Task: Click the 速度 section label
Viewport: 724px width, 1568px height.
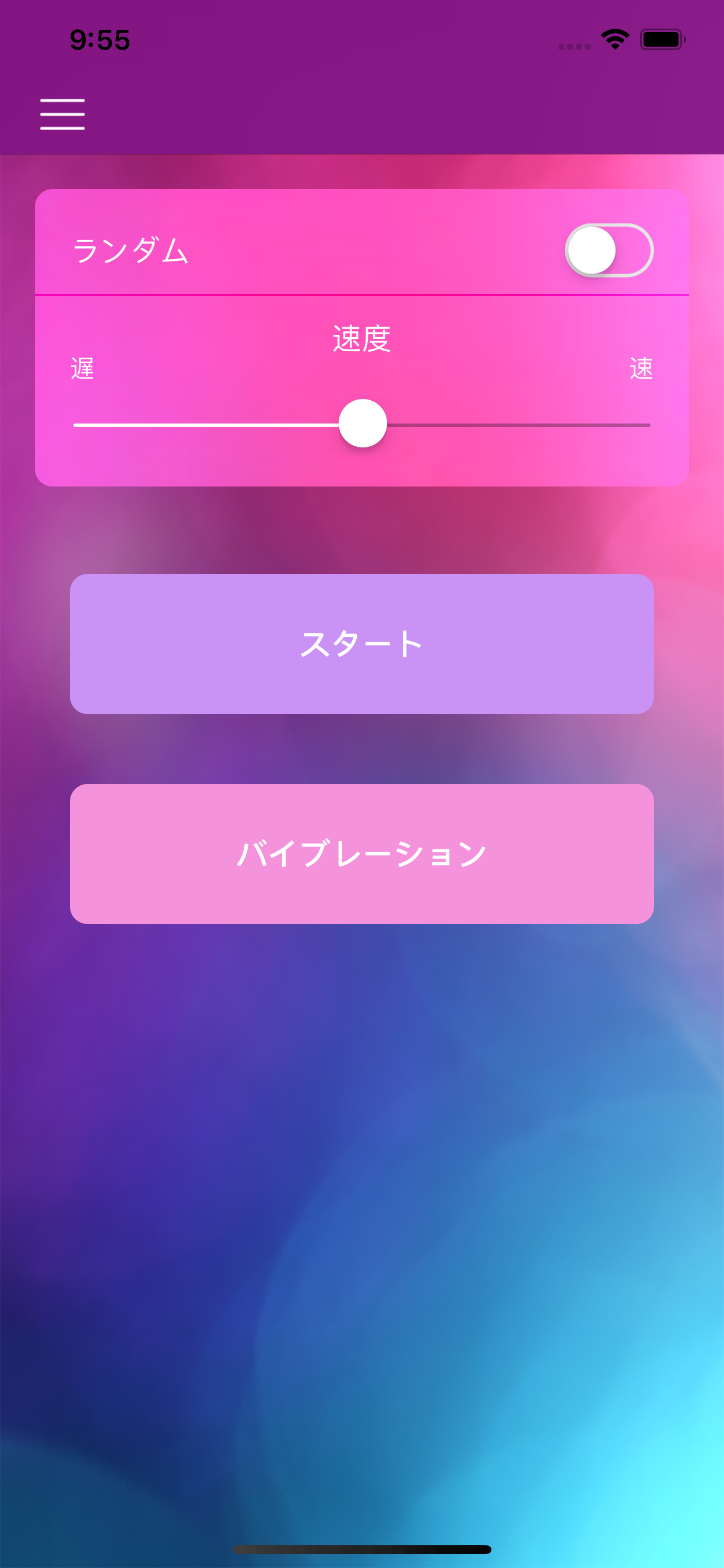Action: pos(361,339)
